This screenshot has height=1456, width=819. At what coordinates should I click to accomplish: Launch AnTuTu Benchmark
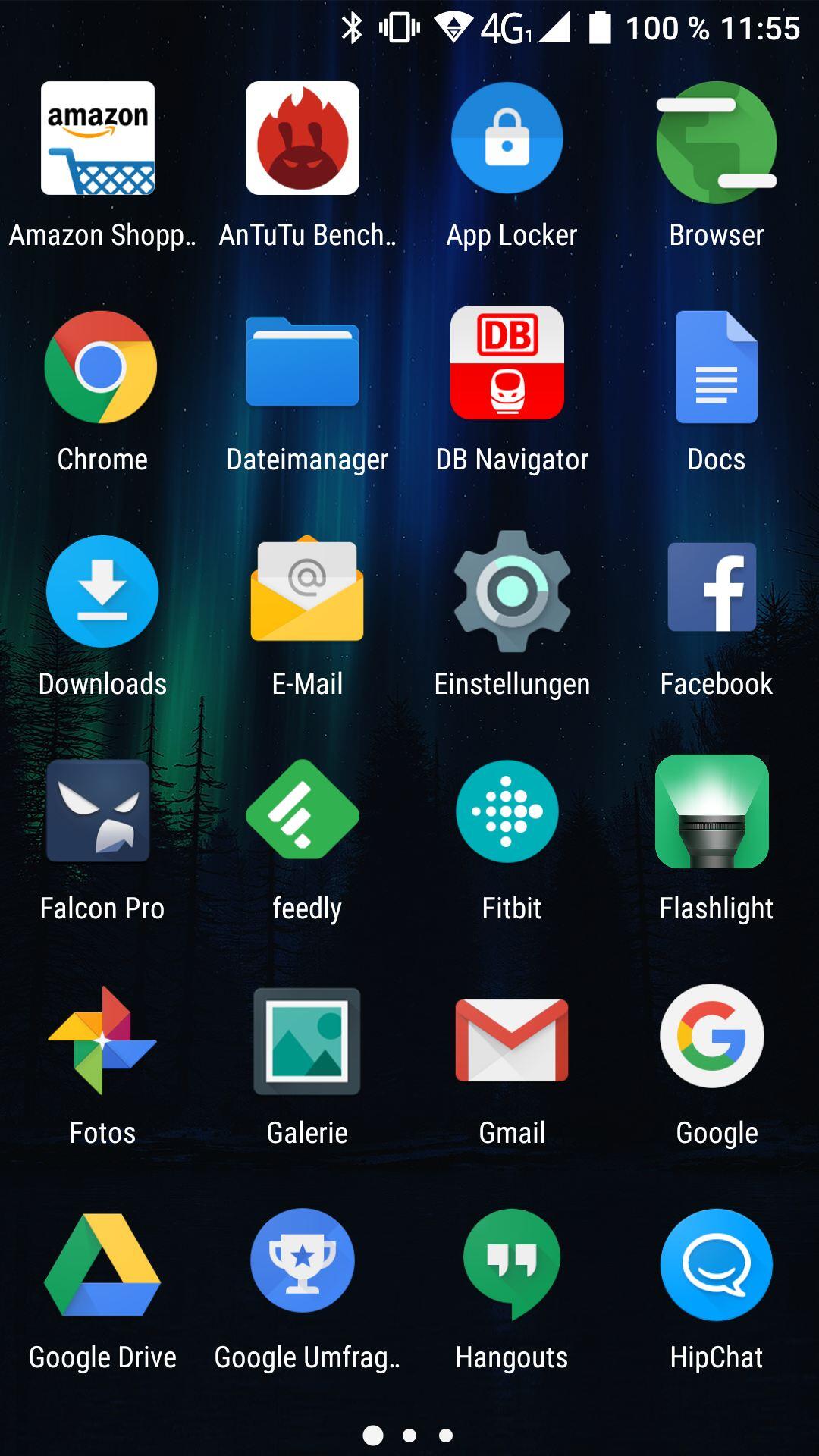(303, 139)
